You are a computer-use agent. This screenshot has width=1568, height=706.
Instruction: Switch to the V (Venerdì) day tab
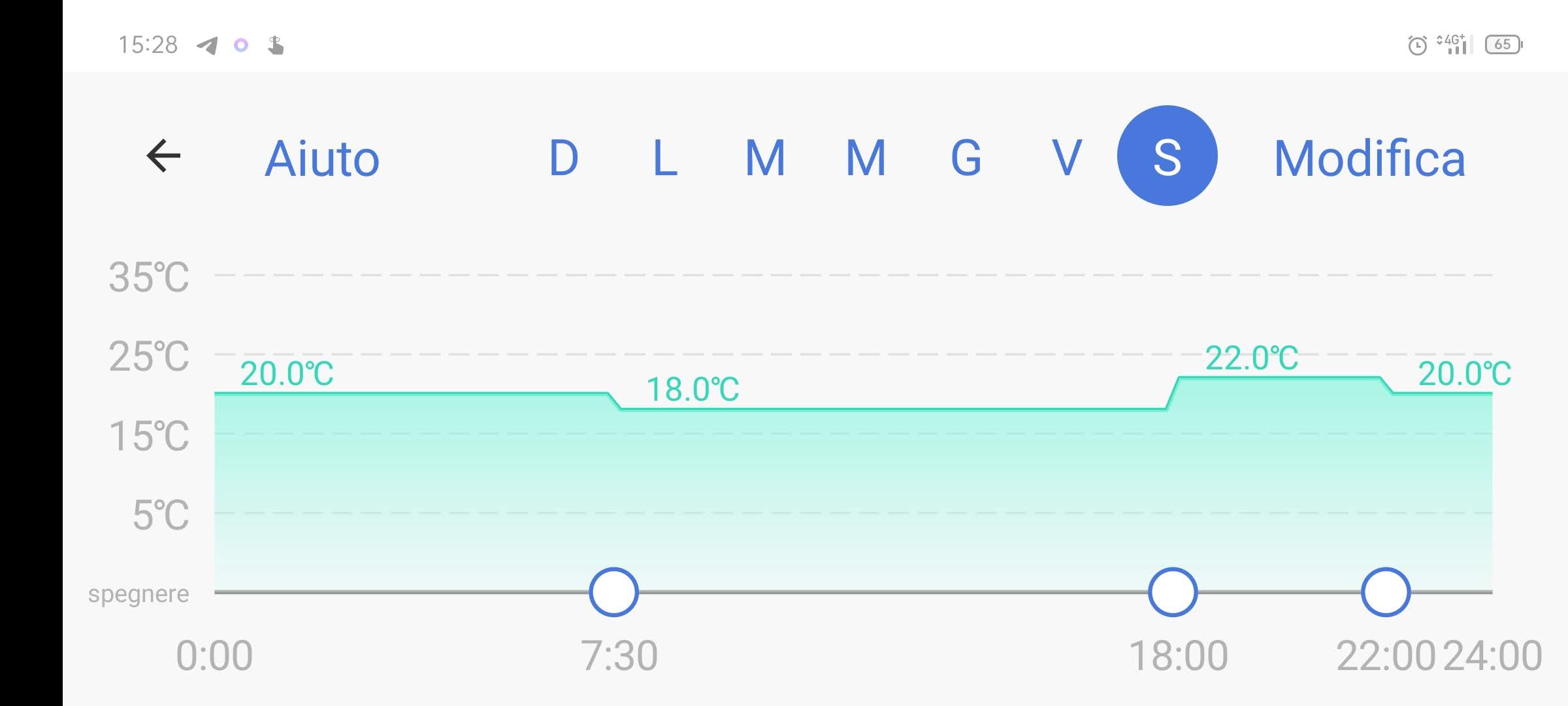1066,158
